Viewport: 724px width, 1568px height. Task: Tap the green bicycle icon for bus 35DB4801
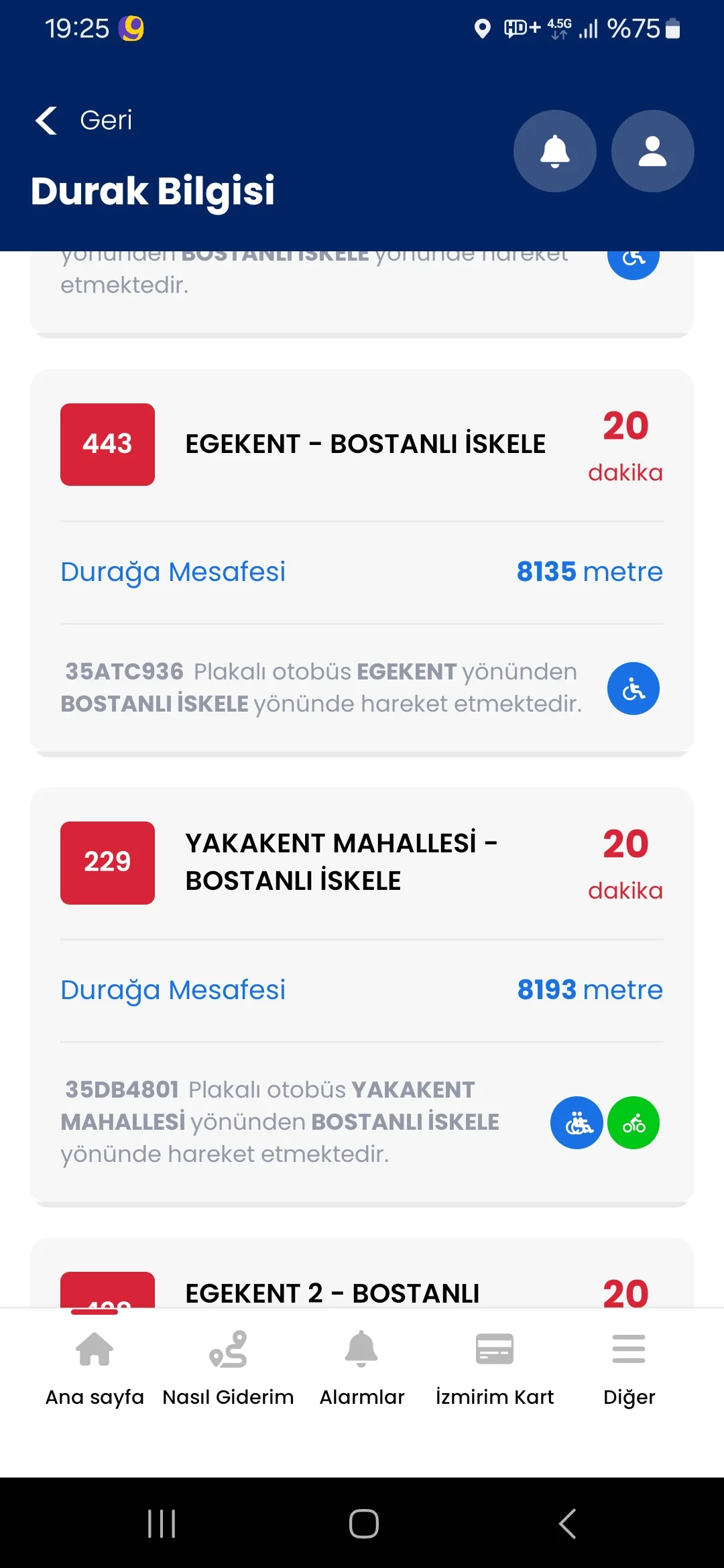632,1123
